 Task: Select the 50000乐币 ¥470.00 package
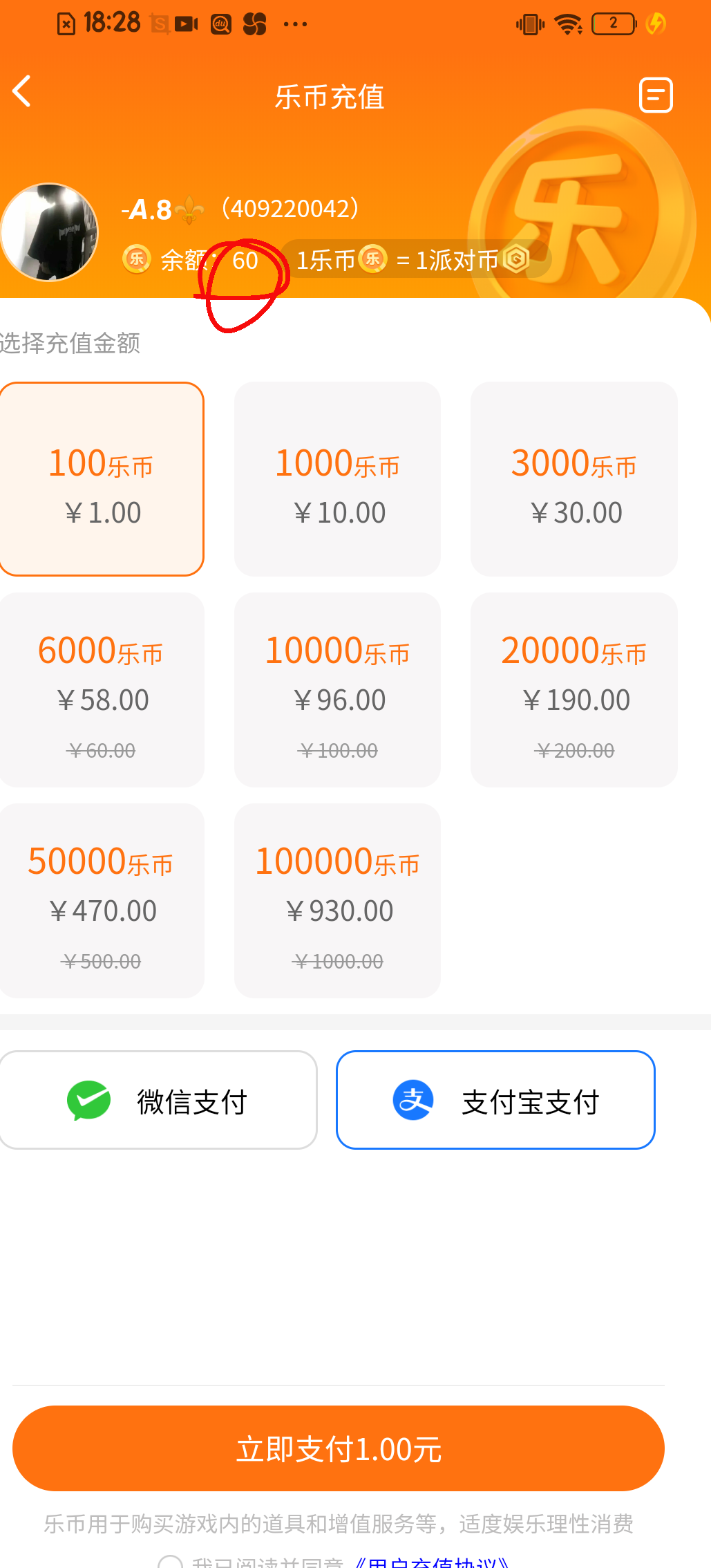pos(102,901)
